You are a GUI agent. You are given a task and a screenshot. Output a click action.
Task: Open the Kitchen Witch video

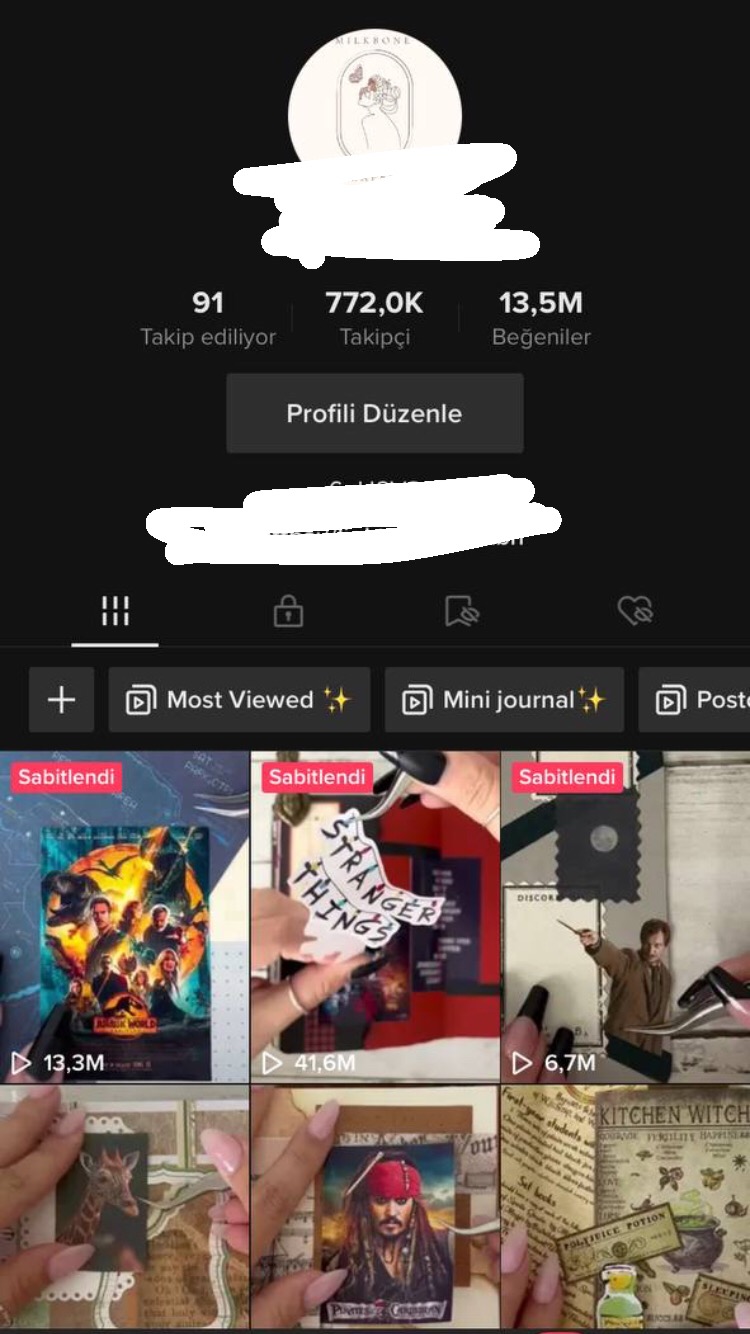[x=626, y=1208]
